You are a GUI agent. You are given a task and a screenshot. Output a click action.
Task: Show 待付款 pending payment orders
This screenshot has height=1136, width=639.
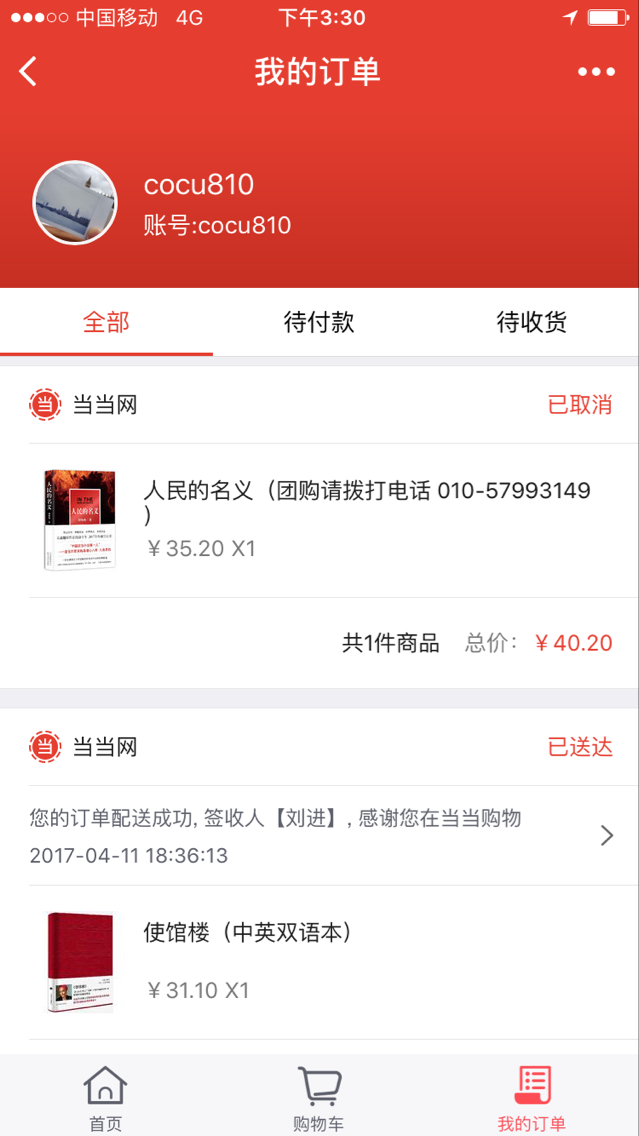(319, 322)
